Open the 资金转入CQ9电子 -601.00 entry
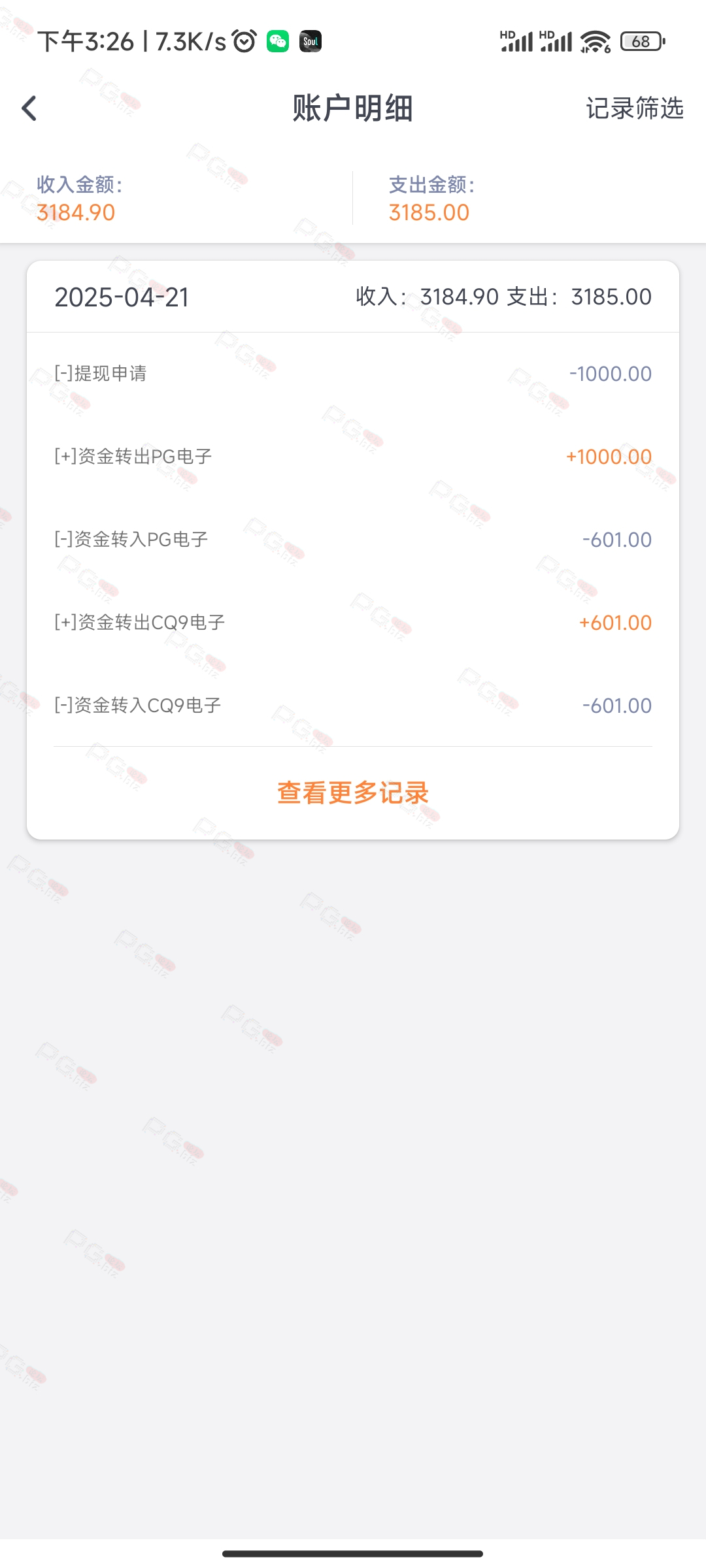 point(353,706)
